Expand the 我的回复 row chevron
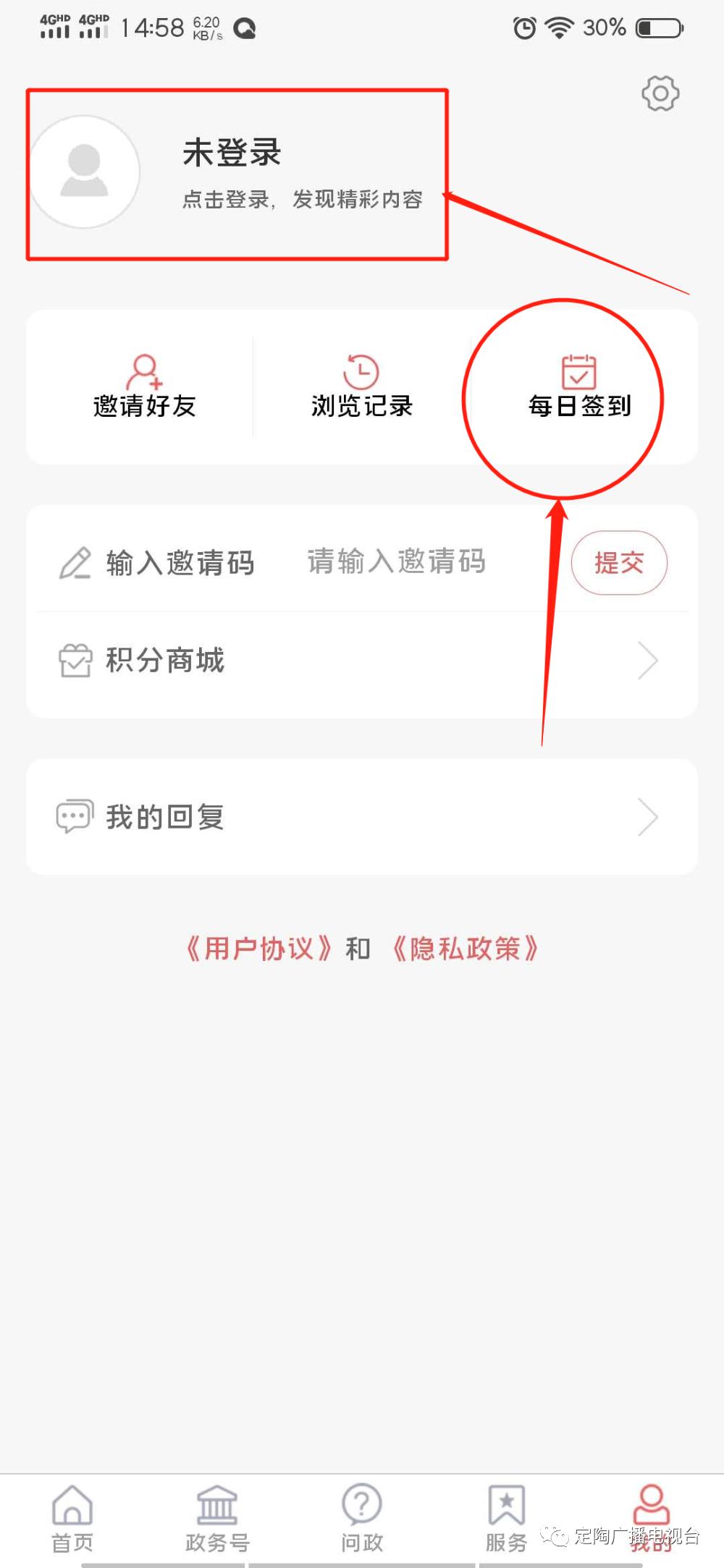This screenshot has width=724, height=1568. click(647, 817)
